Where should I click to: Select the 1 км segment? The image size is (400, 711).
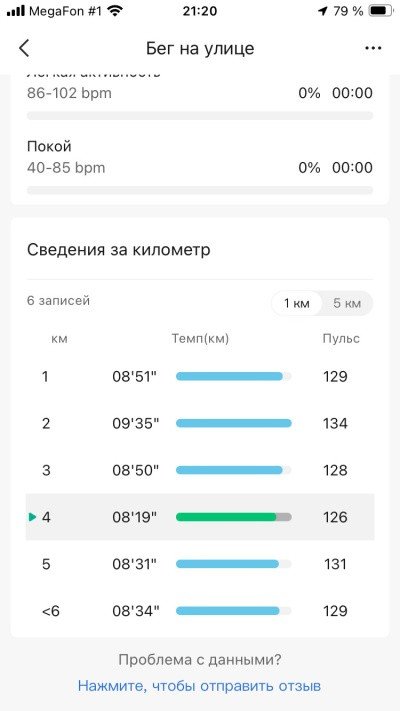coord(297,303)
